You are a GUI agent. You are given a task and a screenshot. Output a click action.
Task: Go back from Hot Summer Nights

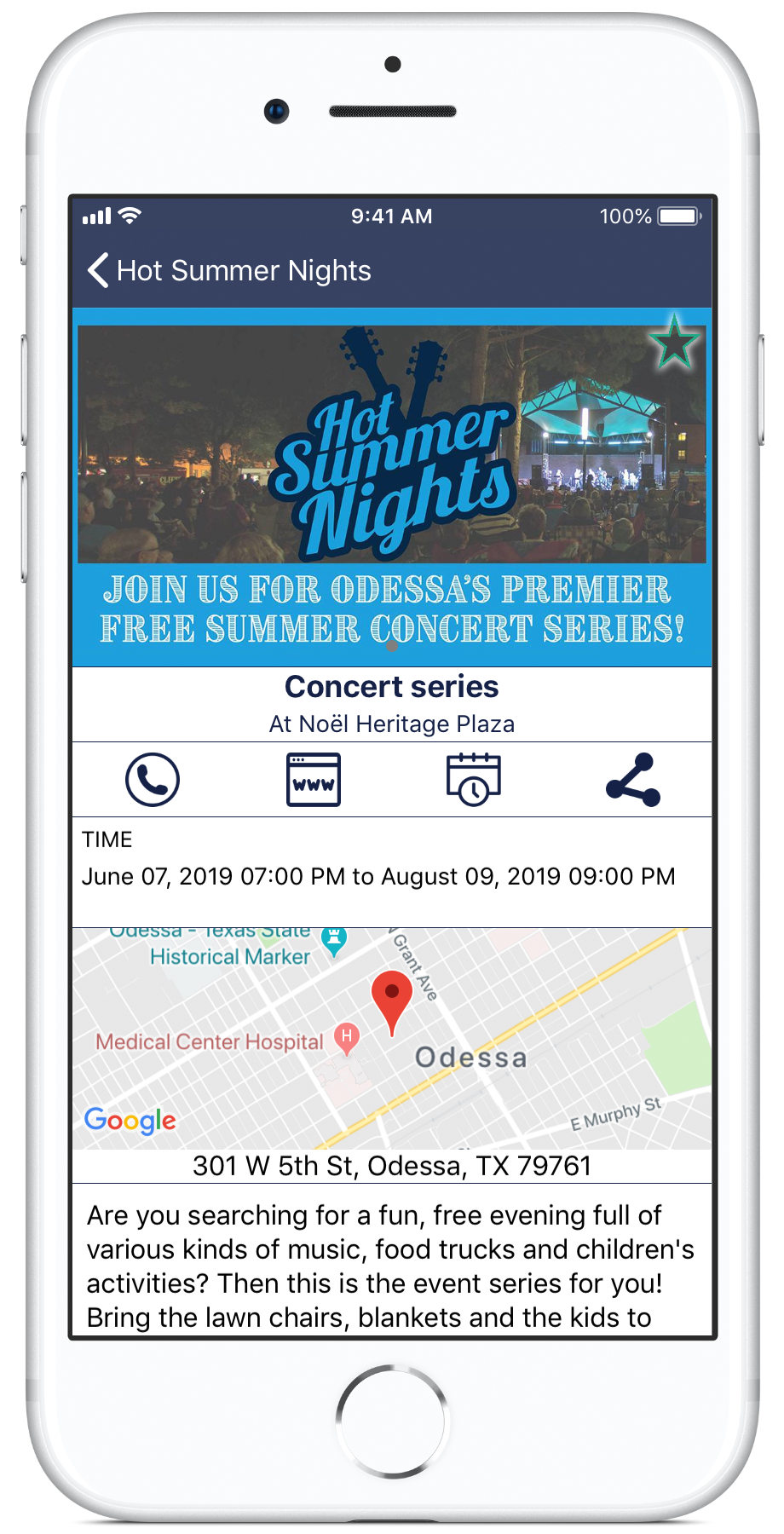98,270
